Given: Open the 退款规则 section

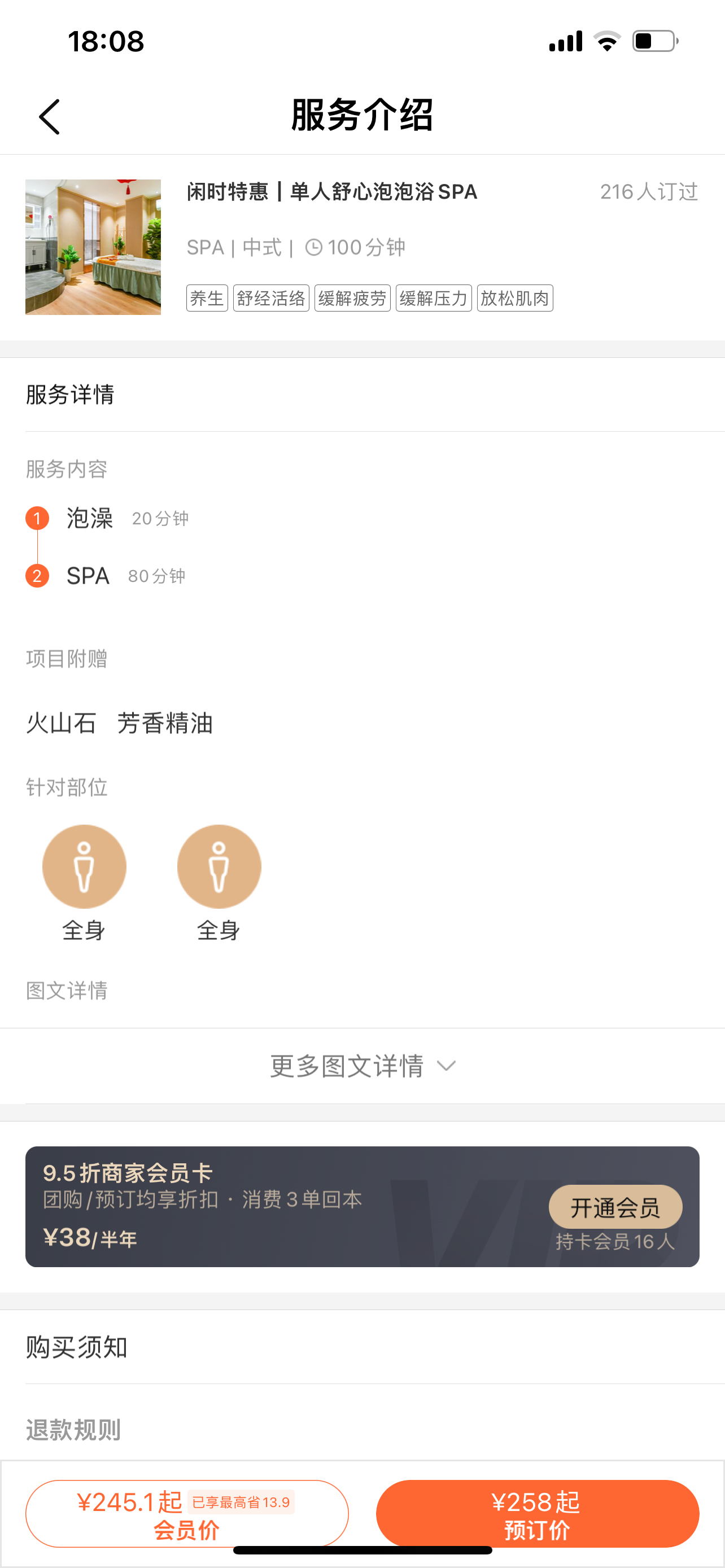Looking at the screenshot, I should (72, 1429).
